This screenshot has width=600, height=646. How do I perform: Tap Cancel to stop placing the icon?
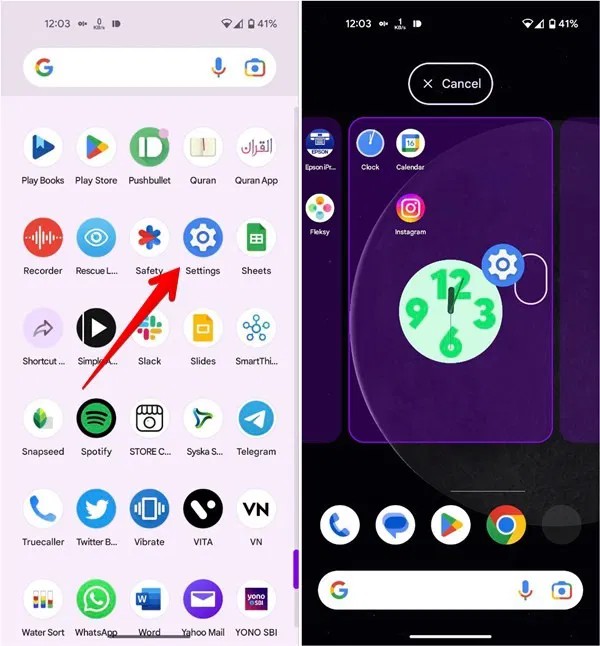click(x=451, y=84)
